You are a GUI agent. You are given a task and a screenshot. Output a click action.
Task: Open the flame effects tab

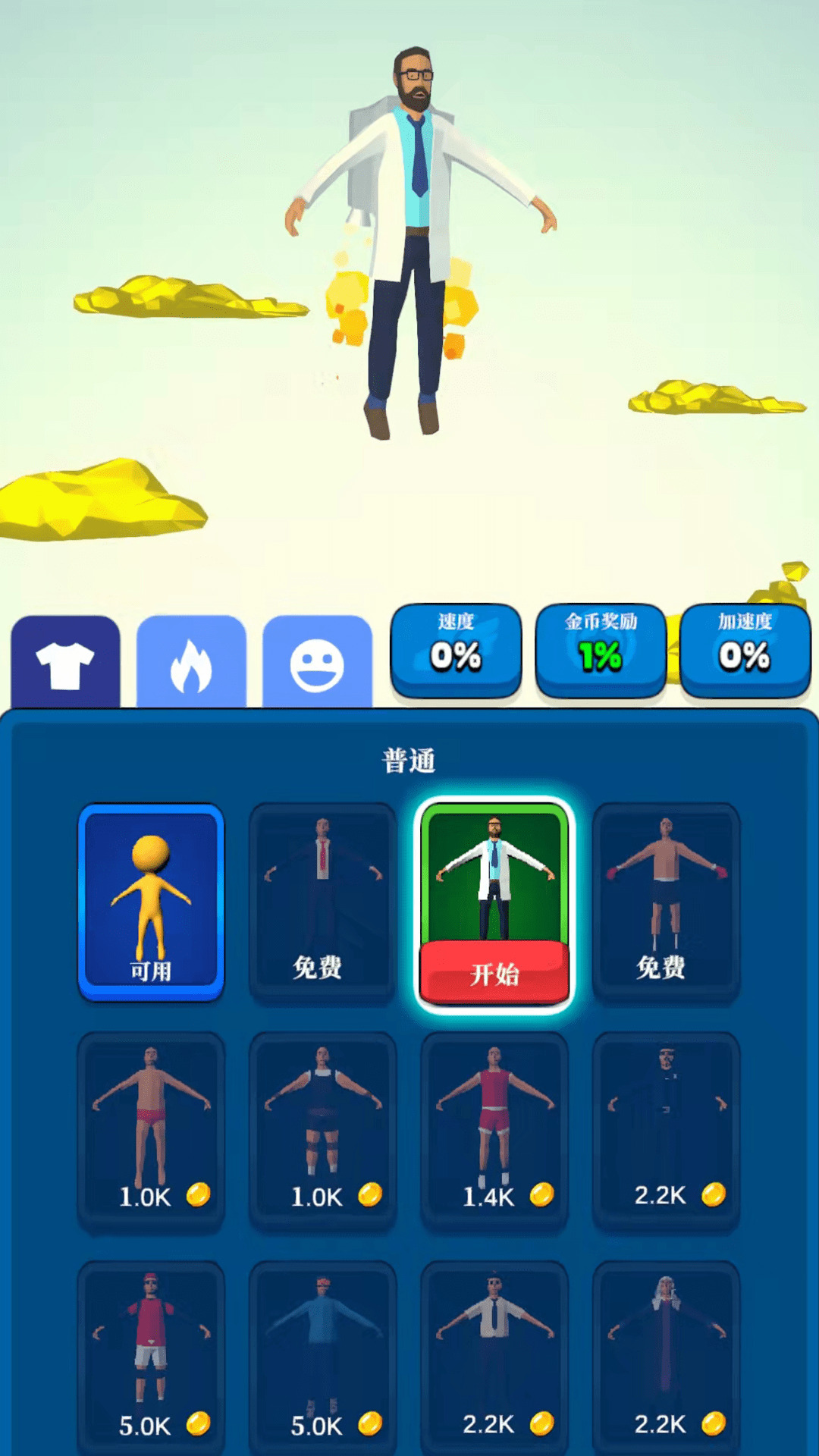tap(191, 664)
